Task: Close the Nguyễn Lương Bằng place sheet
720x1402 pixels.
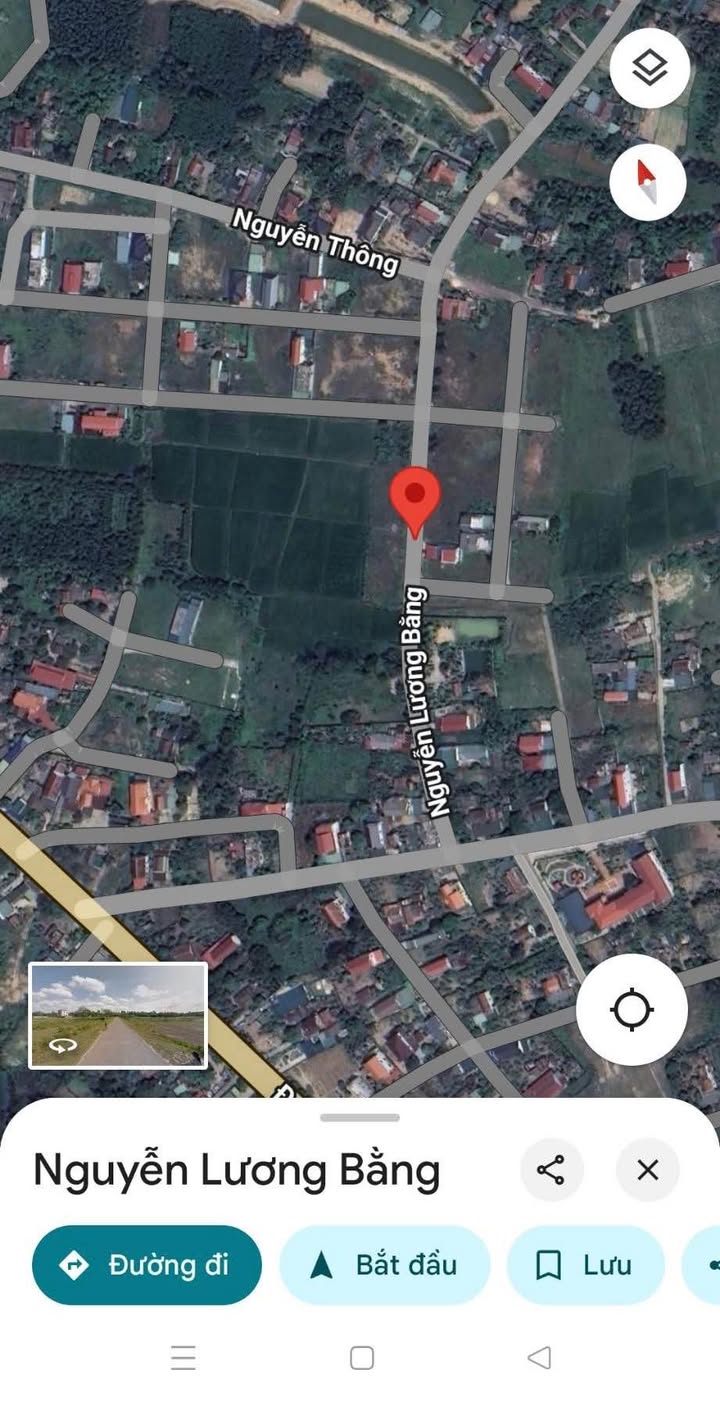Action: pos(648,1170)
